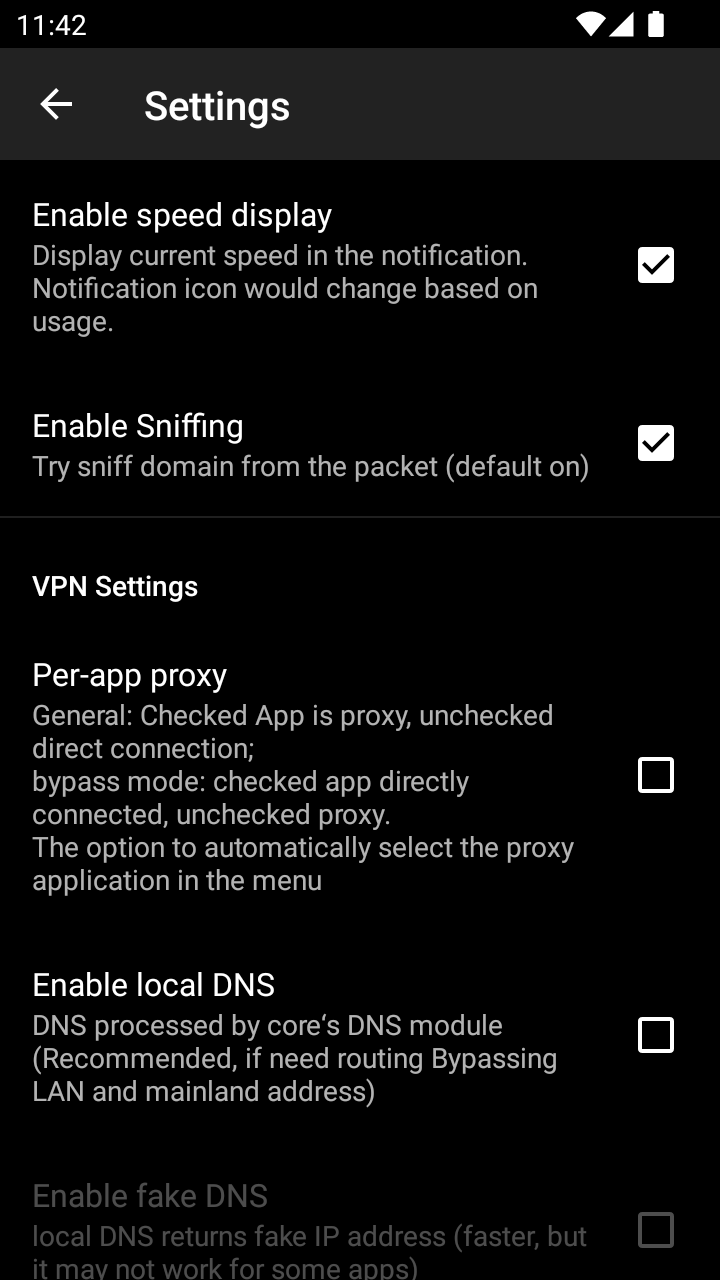Disable the Enable Sniffing checkbox
This screenshot has width=720, height=1280.
point(656,443)
